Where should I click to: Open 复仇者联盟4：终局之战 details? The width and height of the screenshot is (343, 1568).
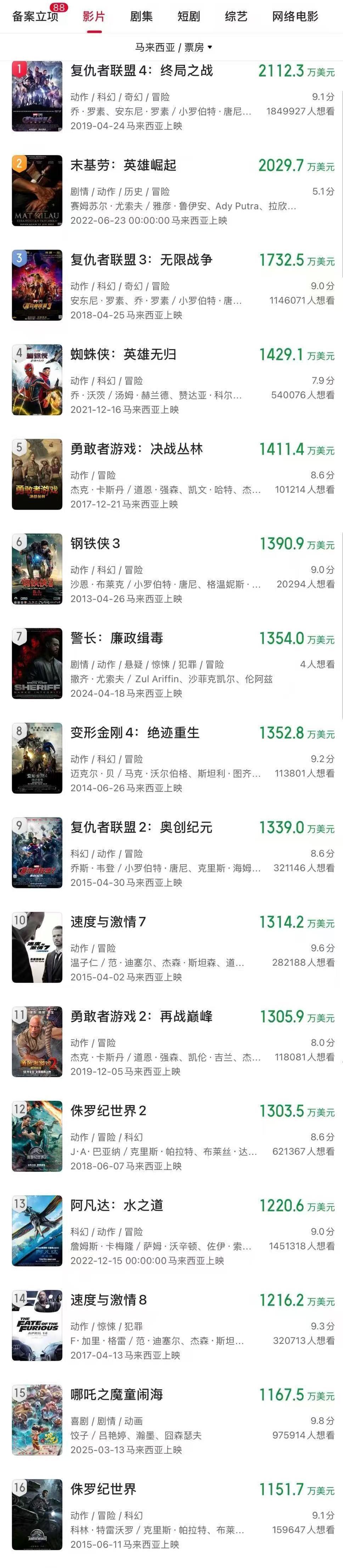point(141,71)
